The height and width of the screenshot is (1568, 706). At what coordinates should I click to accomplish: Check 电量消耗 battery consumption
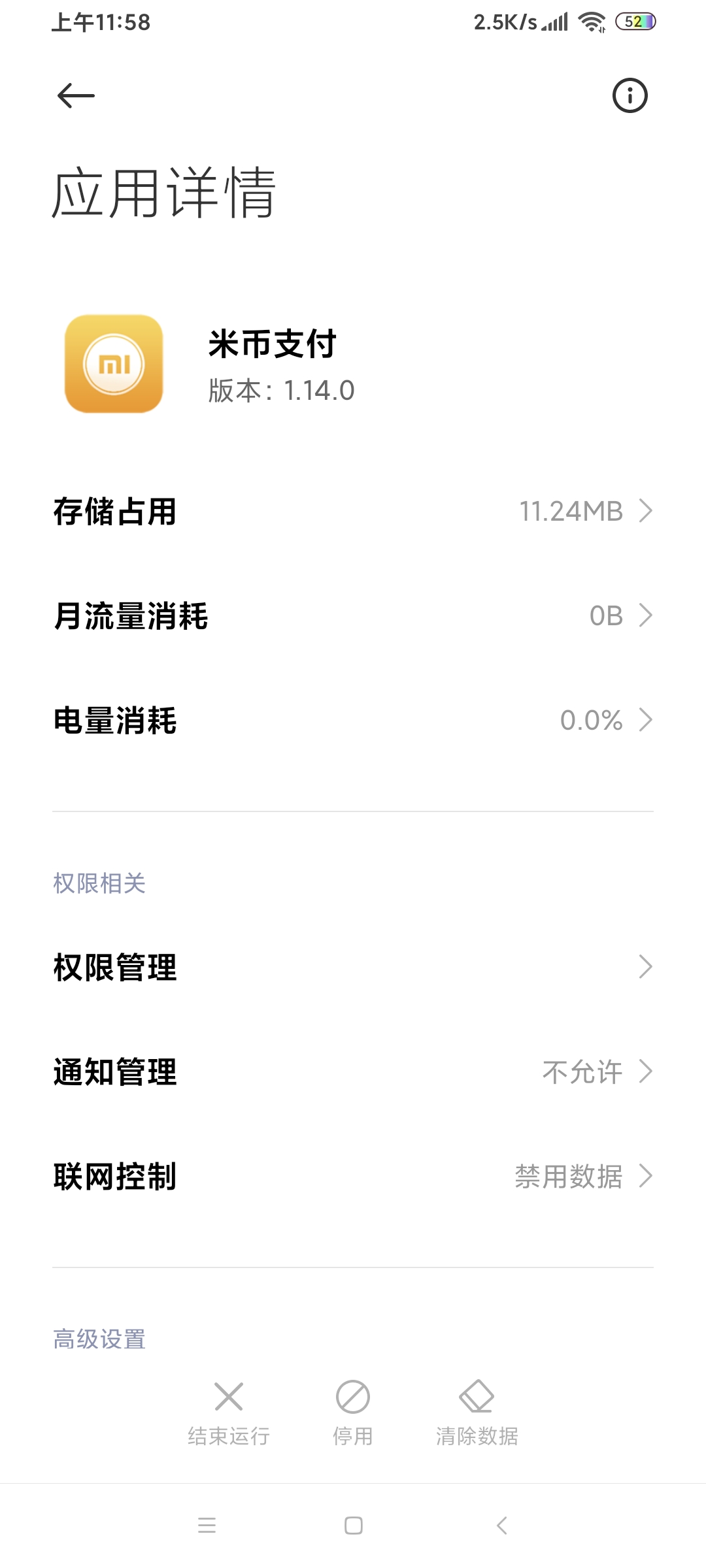[x=353, y=720]
